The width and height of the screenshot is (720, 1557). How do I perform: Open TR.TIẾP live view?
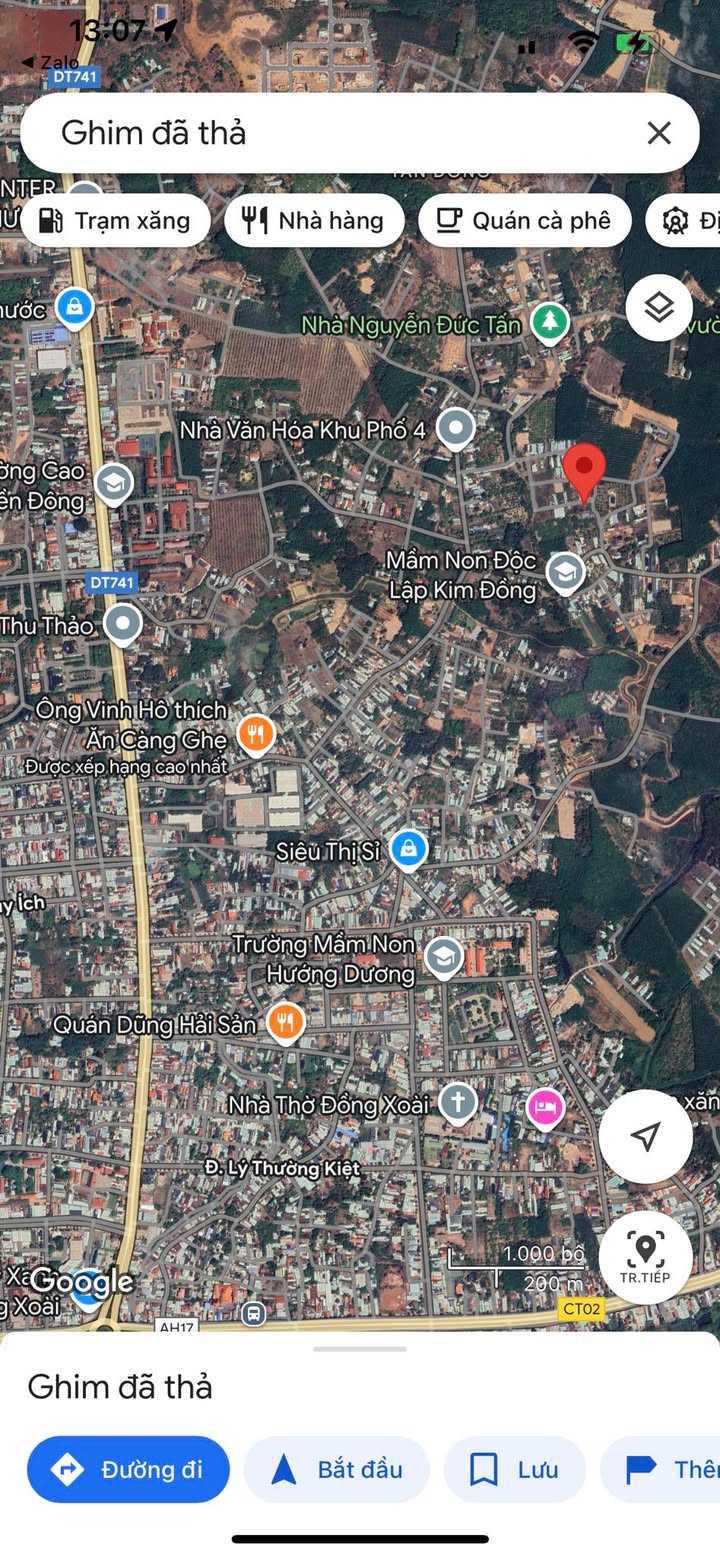click(645, 1257)
